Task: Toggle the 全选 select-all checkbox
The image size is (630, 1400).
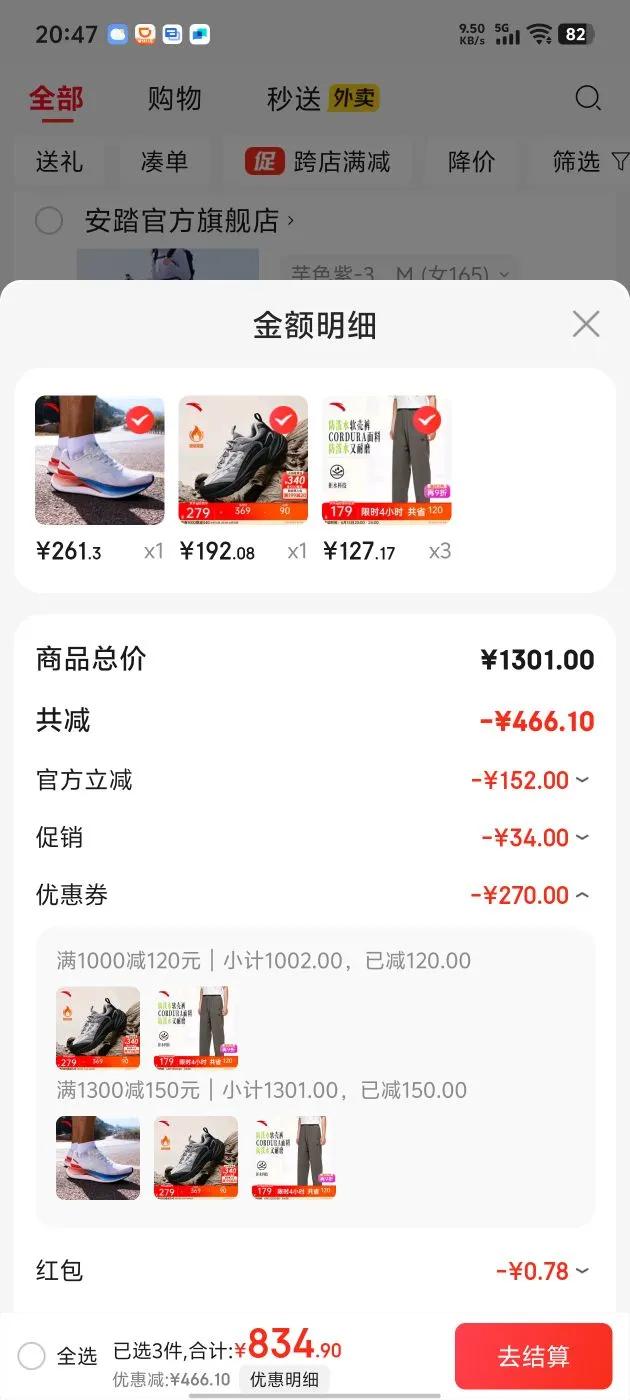Action: (x=32, y=1356)
